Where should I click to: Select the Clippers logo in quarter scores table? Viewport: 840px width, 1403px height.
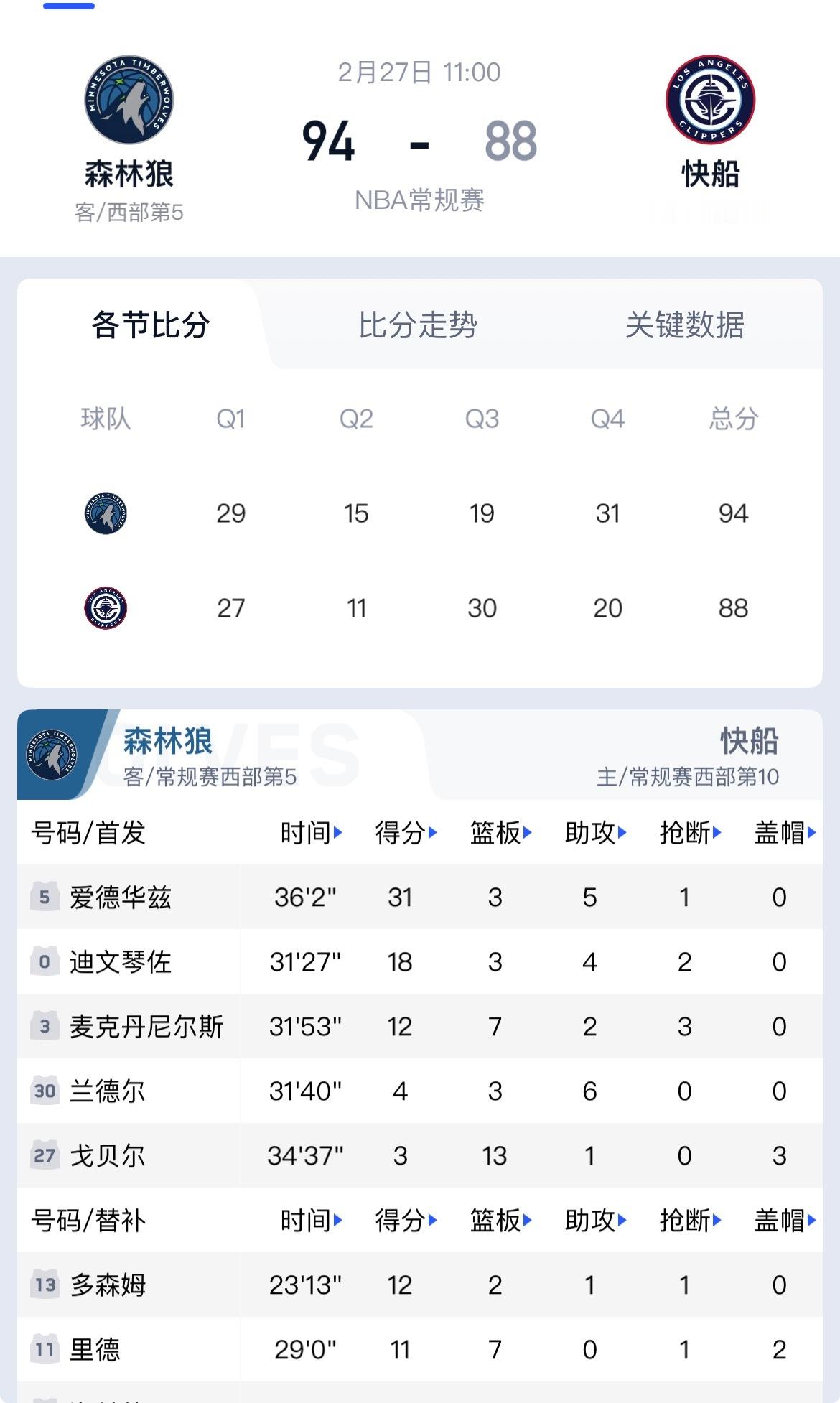coord(106,607)
